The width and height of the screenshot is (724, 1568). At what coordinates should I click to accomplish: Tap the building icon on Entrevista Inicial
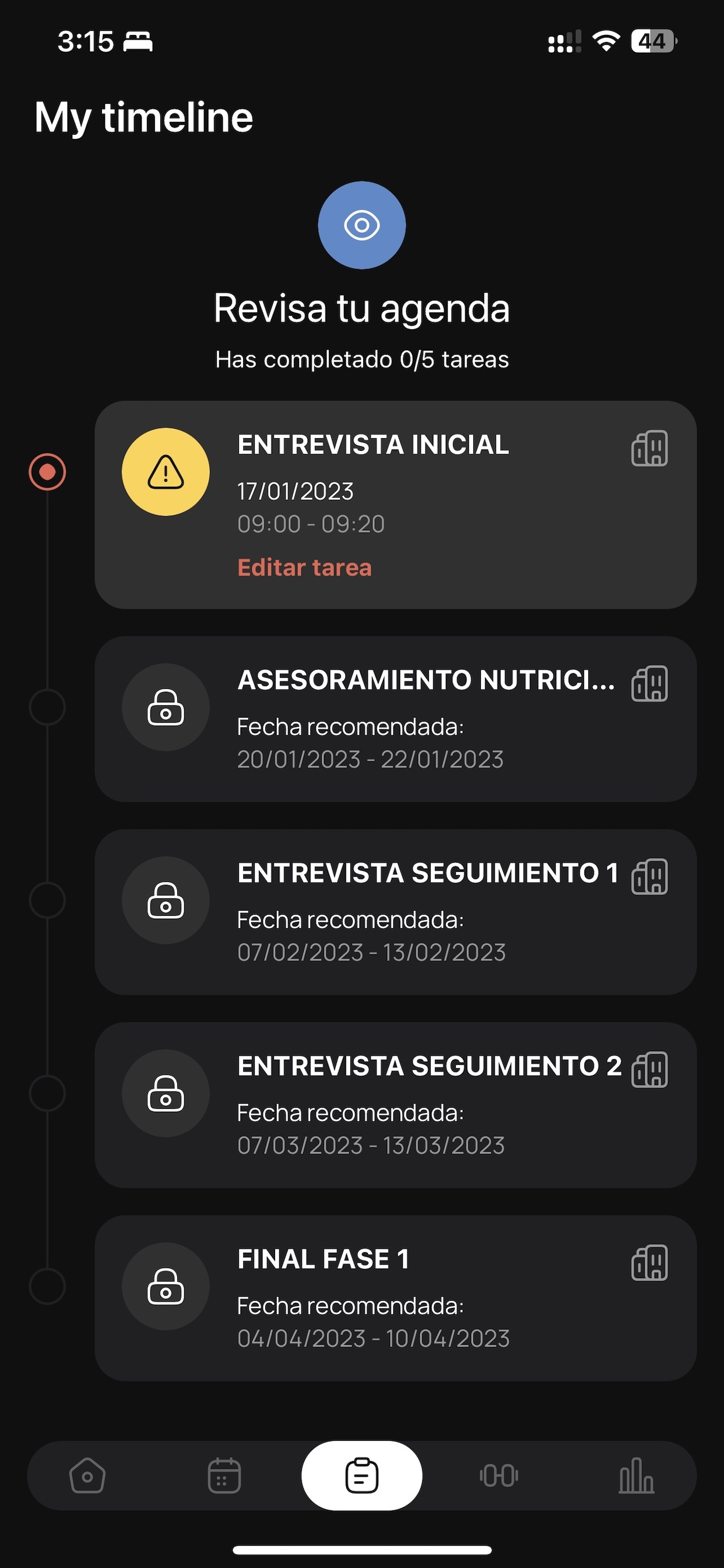pos(650,449)
